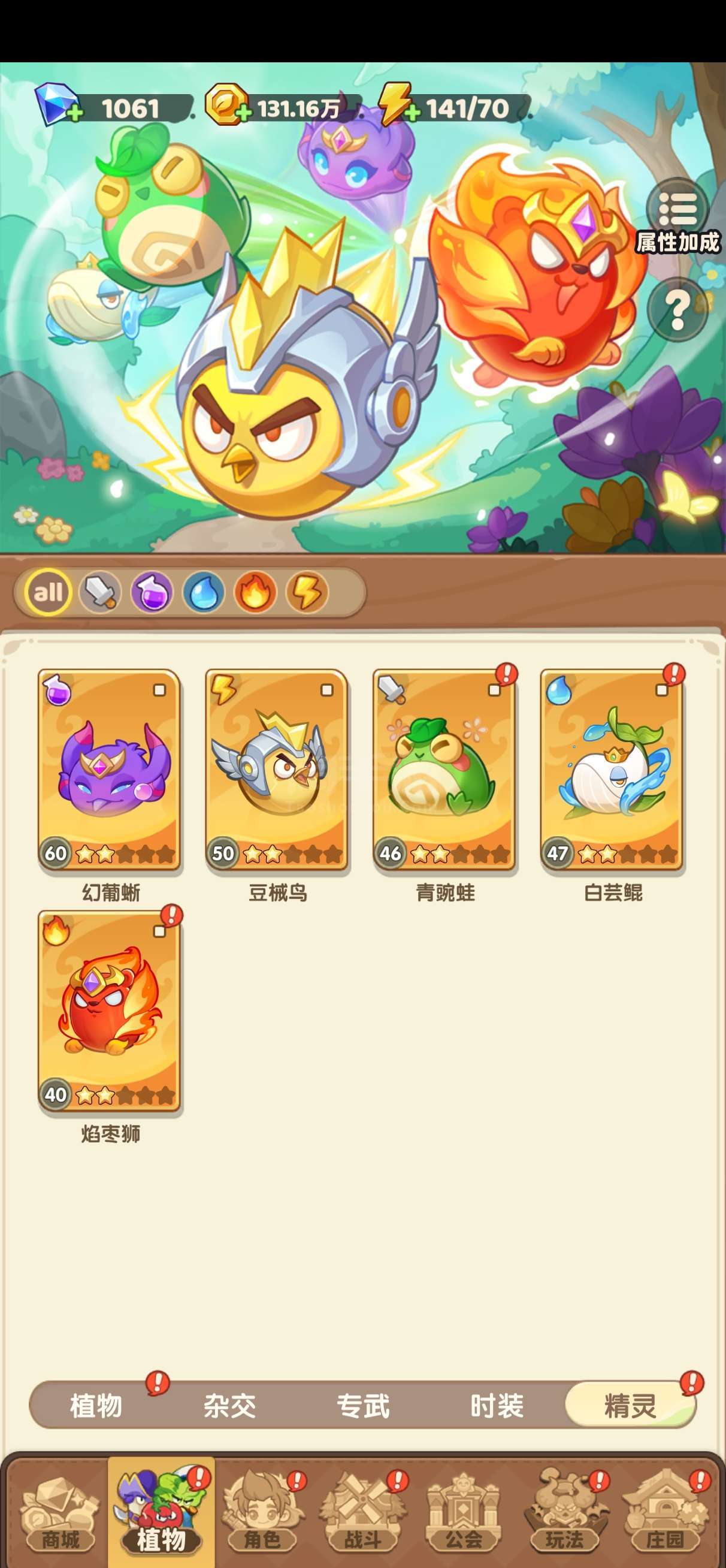Switch to the 时装 tab
The image size is (726, 1568).
tap(497, 1406)
